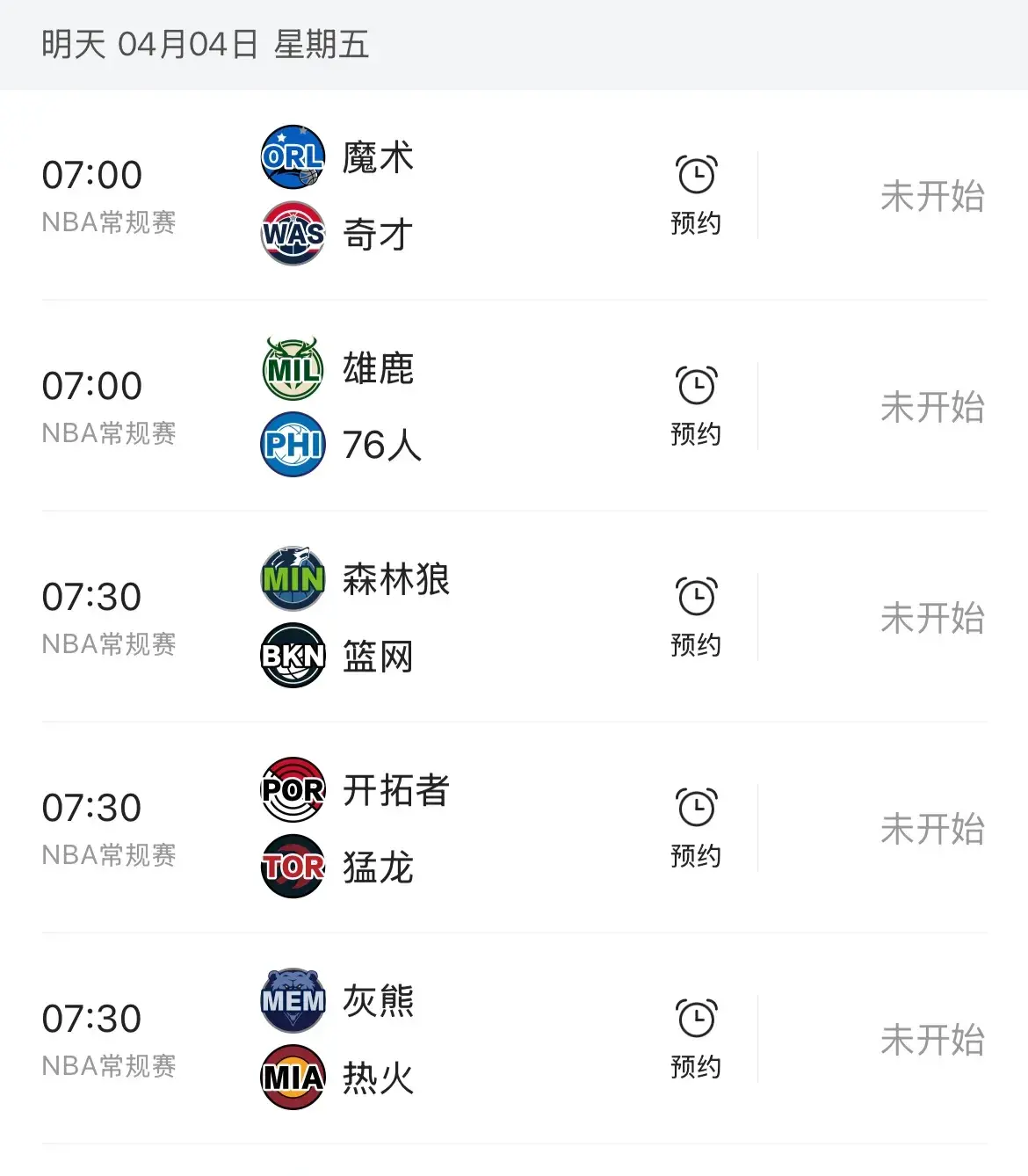Set a reminder for the Grizzlies vs Heat game
Viewport: 1028px width, 1176px height.
[x=696, y=1038]
